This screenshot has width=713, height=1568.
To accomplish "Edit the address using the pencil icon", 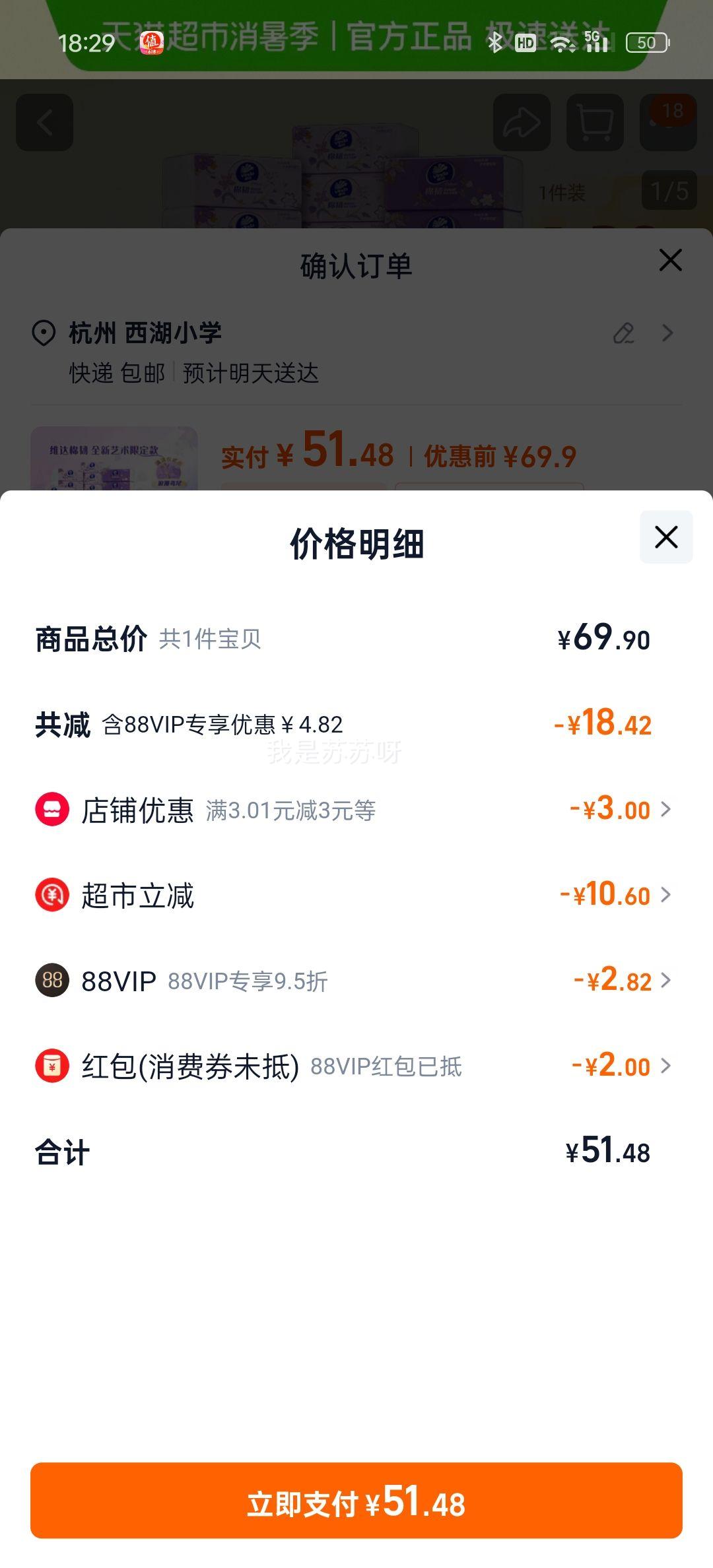I will pos(621,335).
